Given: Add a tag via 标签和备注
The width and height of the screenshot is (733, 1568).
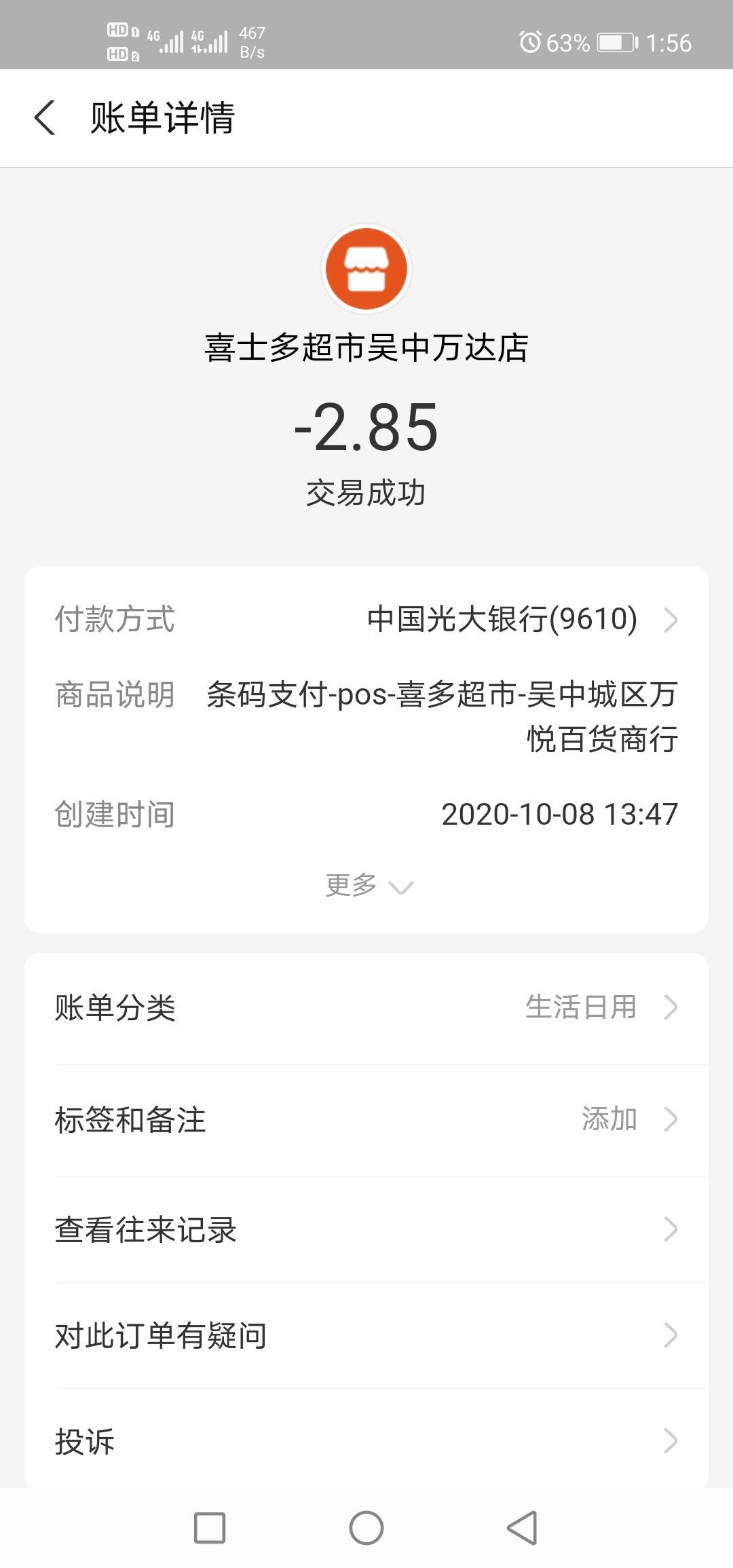Looking at the screenshot, I should click(366, 1119).
